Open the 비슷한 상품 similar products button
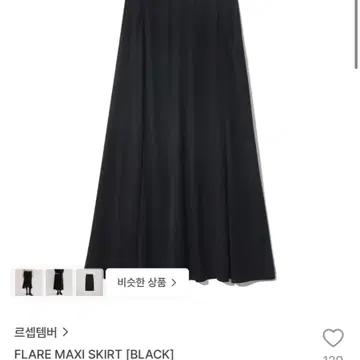Screen dimensions: 360x360 [x=147, y=283]
